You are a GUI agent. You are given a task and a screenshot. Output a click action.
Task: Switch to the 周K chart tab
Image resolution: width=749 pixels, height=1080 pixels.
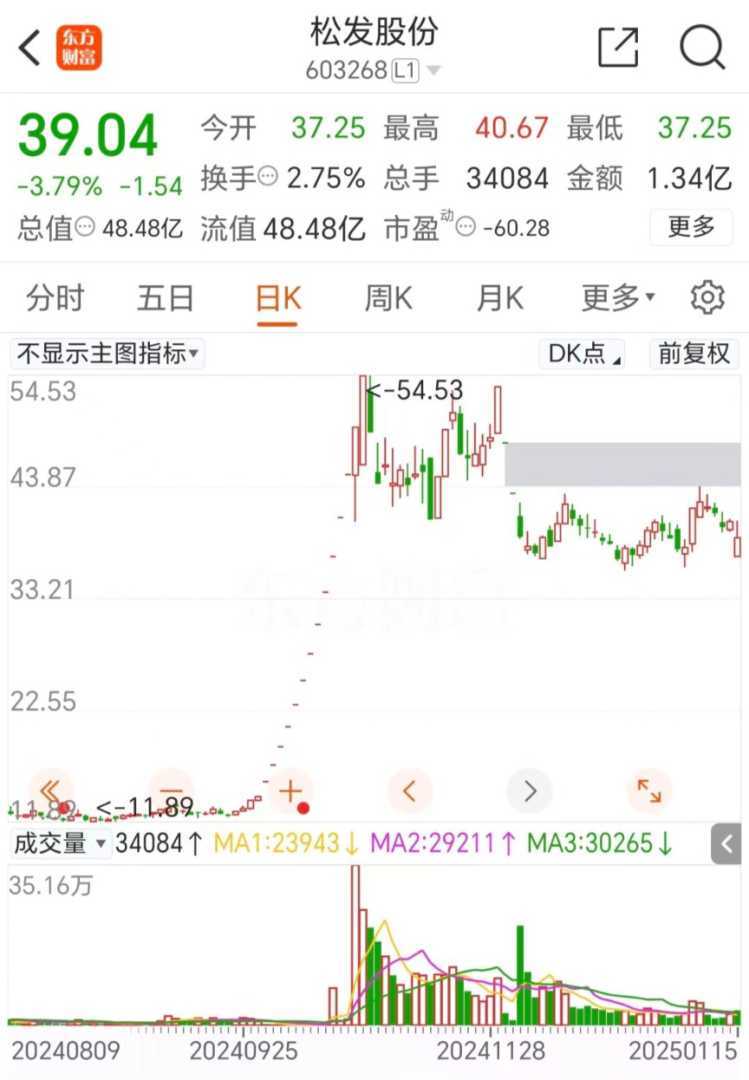point(388,298)
